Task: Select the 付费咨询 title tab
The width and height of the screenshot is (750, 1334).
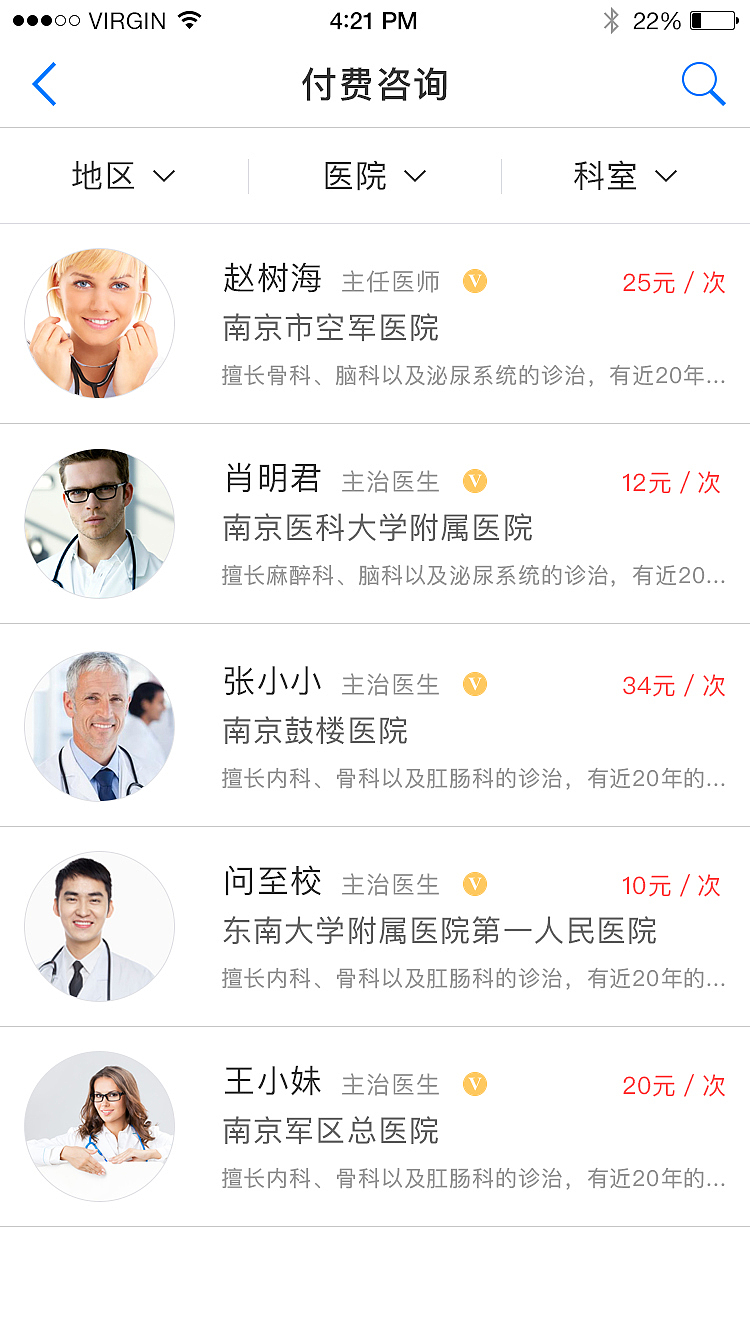Action: [x=374, y=85]
